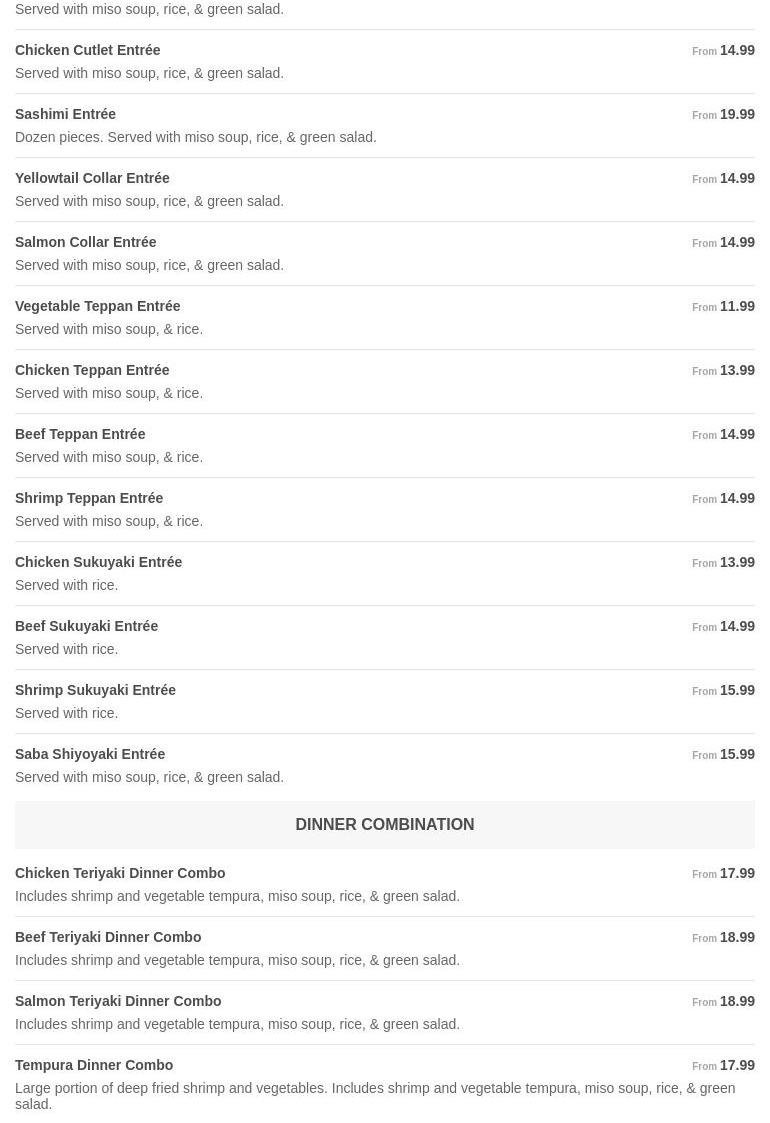Select Sashimi Entrée from the menu

click(66, 114)
